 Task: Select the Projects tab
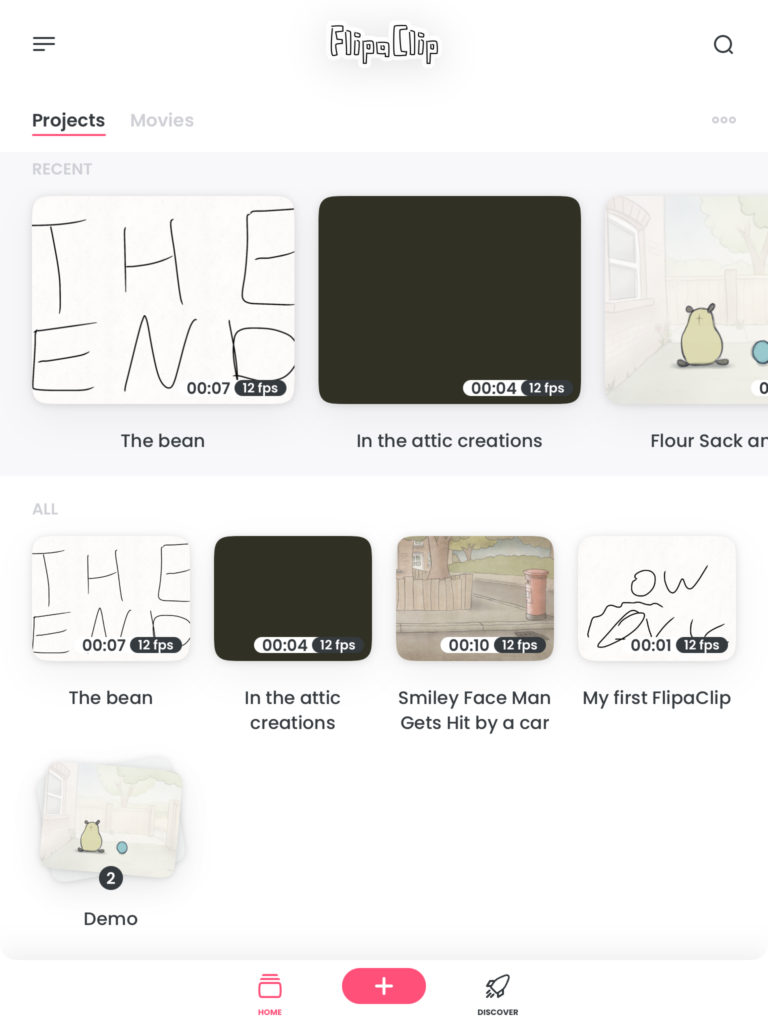pyautogui.click(x=68, y=120)
